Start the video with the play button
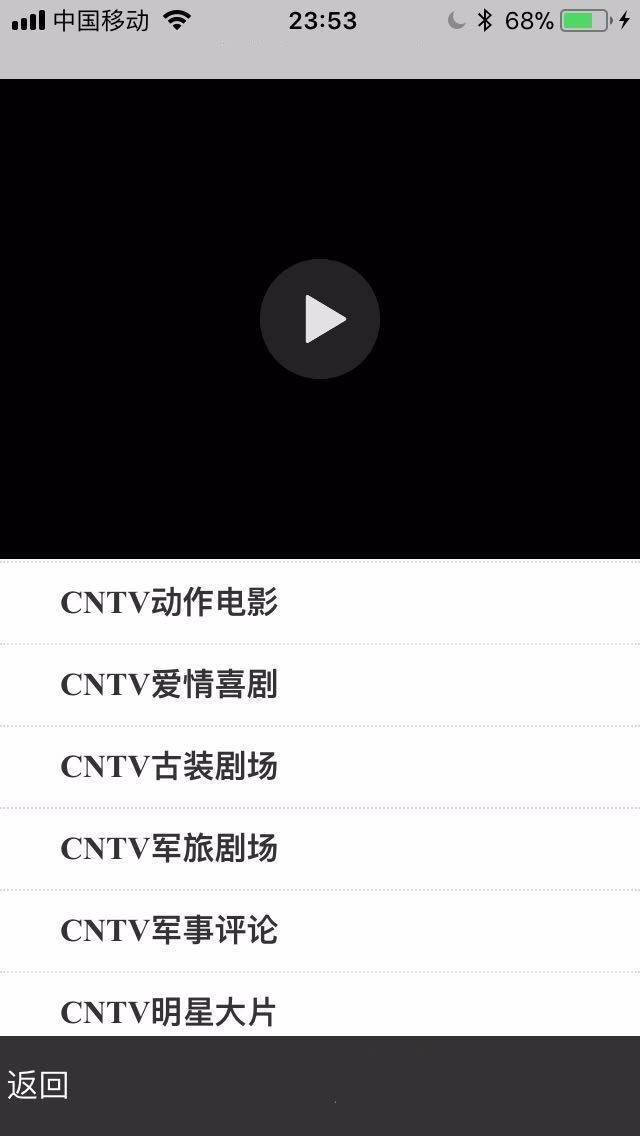640x1136 pixels. 320,319
